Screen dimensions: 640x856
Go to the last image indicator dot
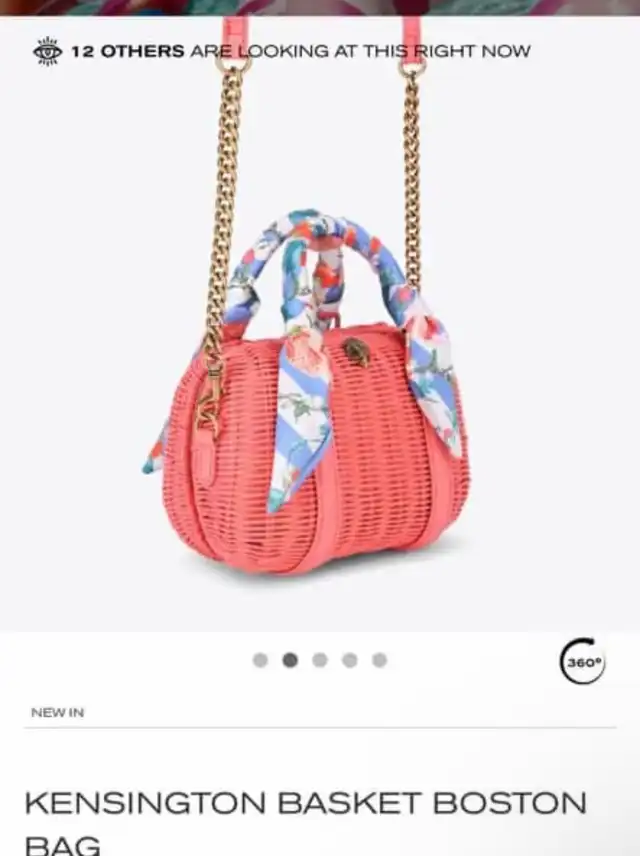380,660
